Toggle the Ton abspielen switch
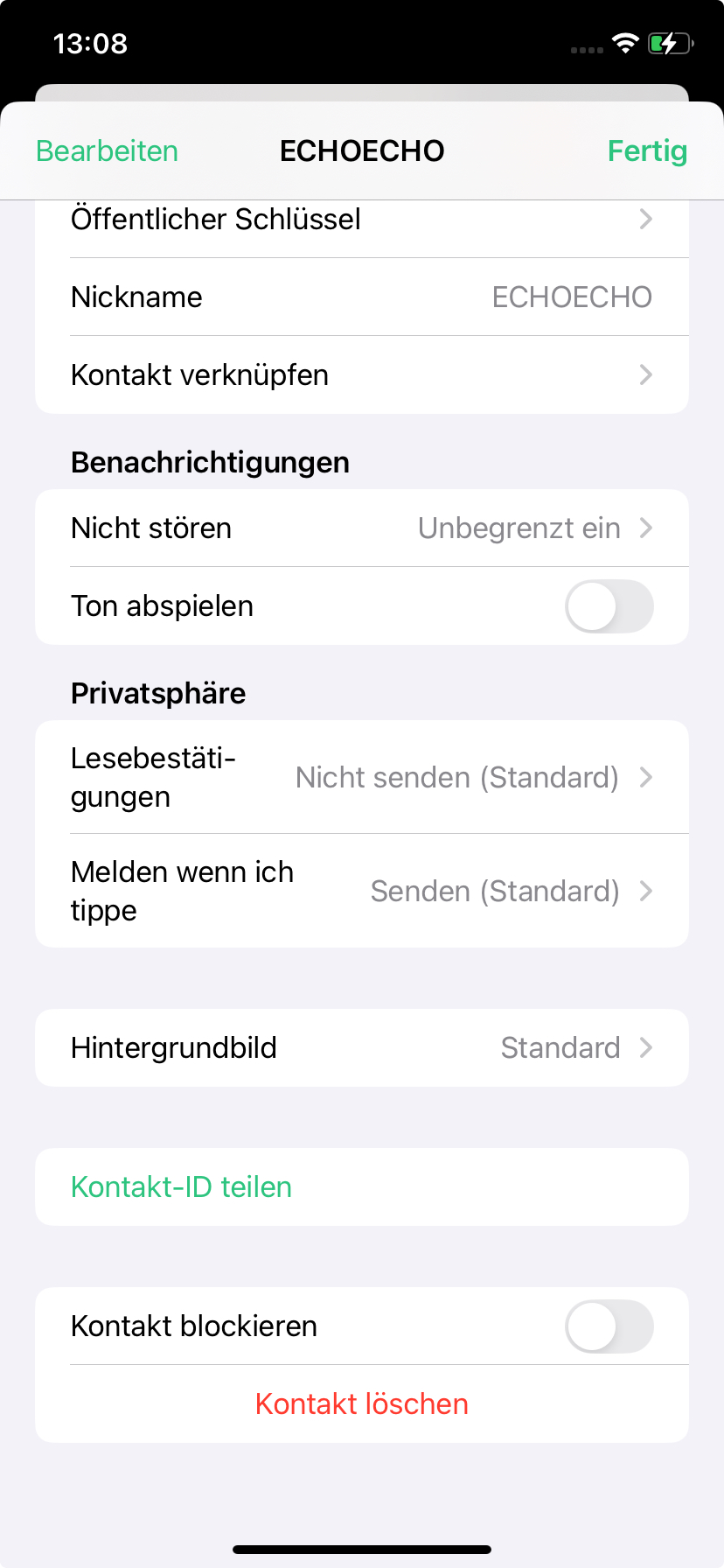Image resolution: width=724 pixels, height=1568 pixels. point(609,606)
